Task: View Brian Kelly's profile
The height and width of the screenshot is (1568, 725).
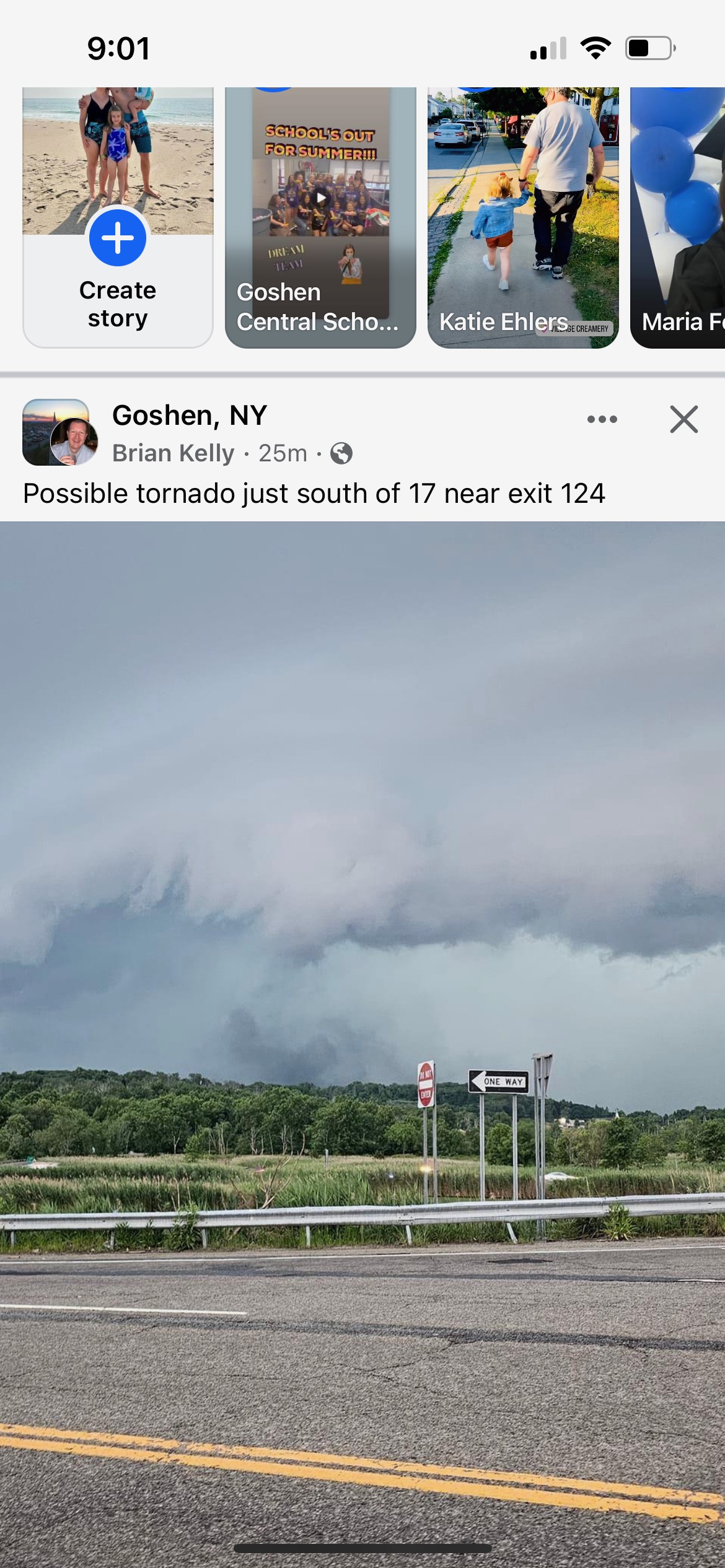Action: (x=174, y=453)
